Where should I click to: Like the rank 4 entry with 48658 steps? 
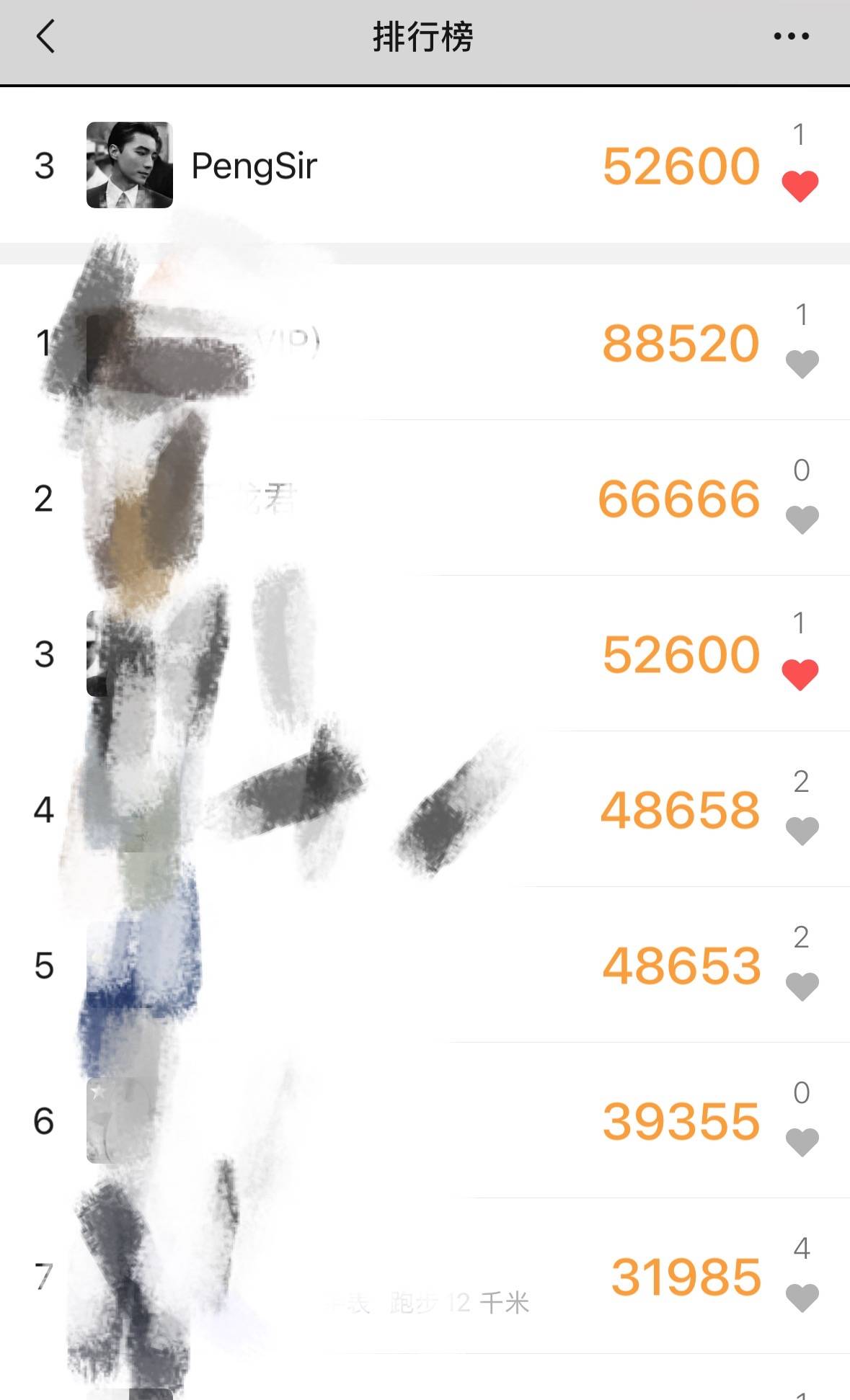(x=802, y=831)
